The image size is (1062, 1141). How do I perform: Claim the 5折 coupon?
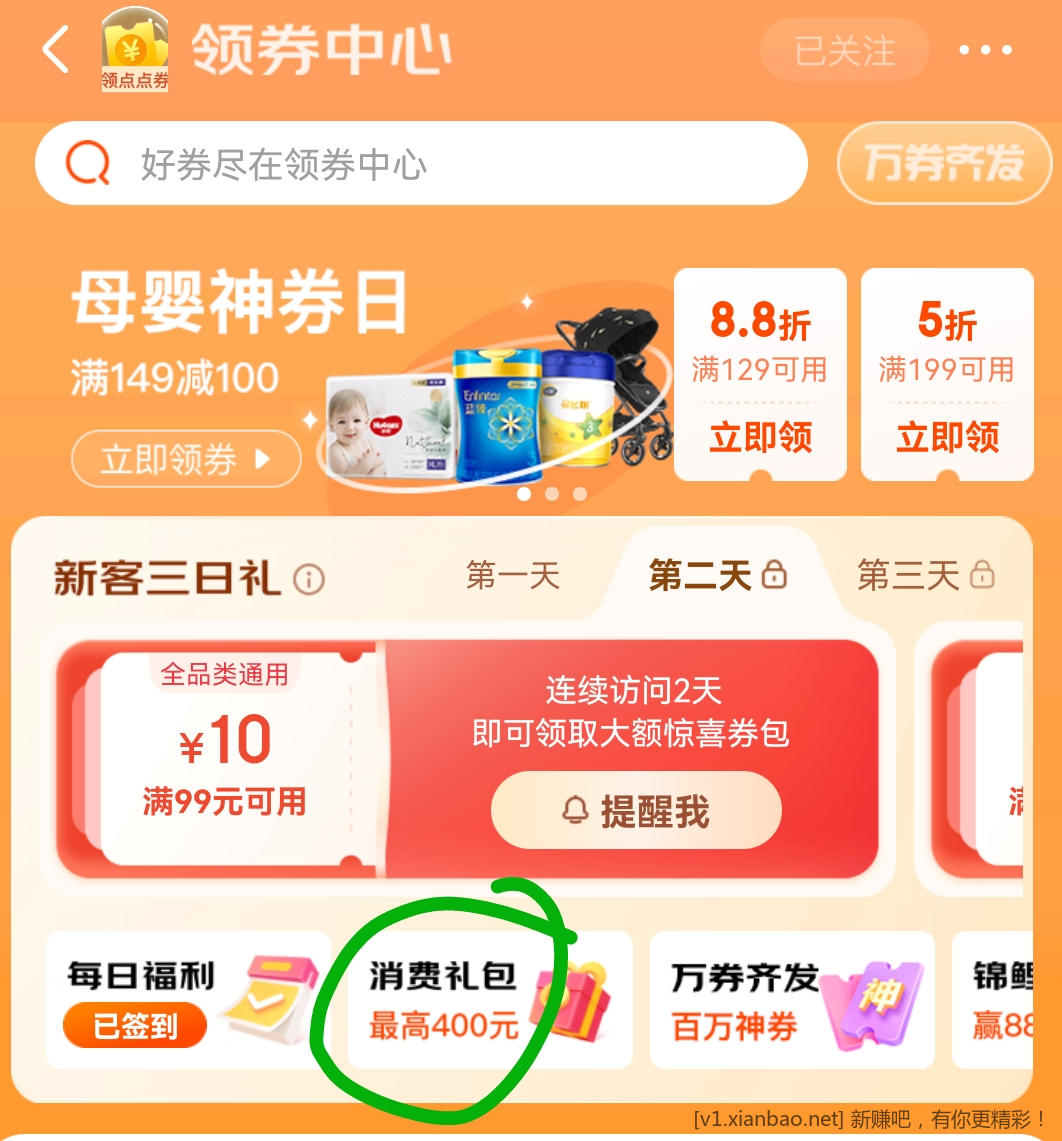tap(946, 437)
